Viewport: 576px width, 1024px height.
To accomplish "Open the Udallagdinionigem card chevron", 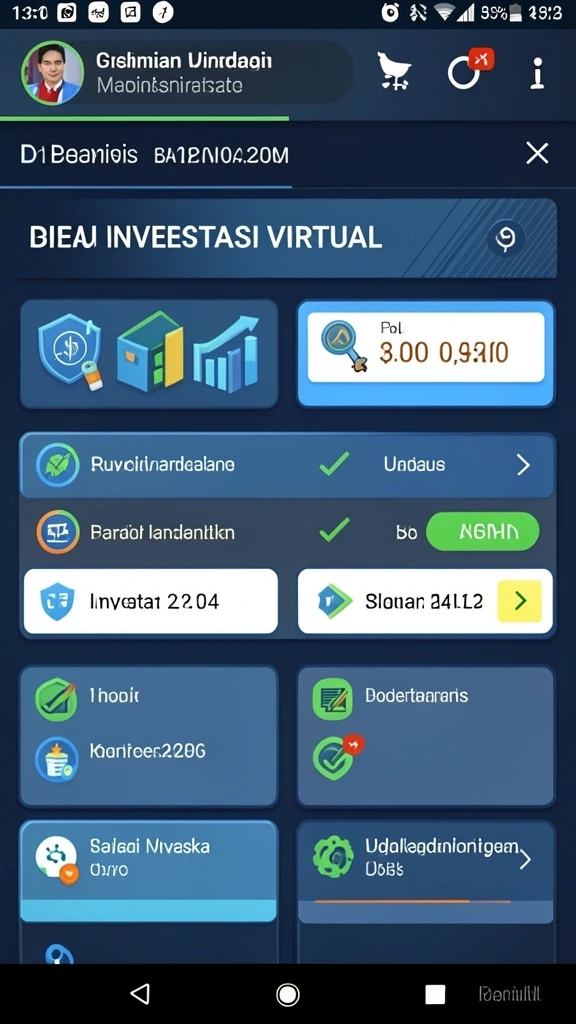I will point(524,860).
